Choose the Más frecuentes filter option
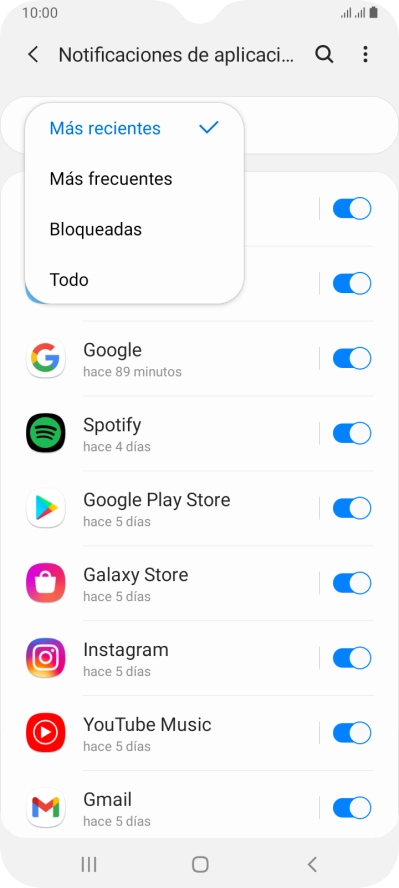This screenshot has width=399, height=888. [x=134, y=179]
